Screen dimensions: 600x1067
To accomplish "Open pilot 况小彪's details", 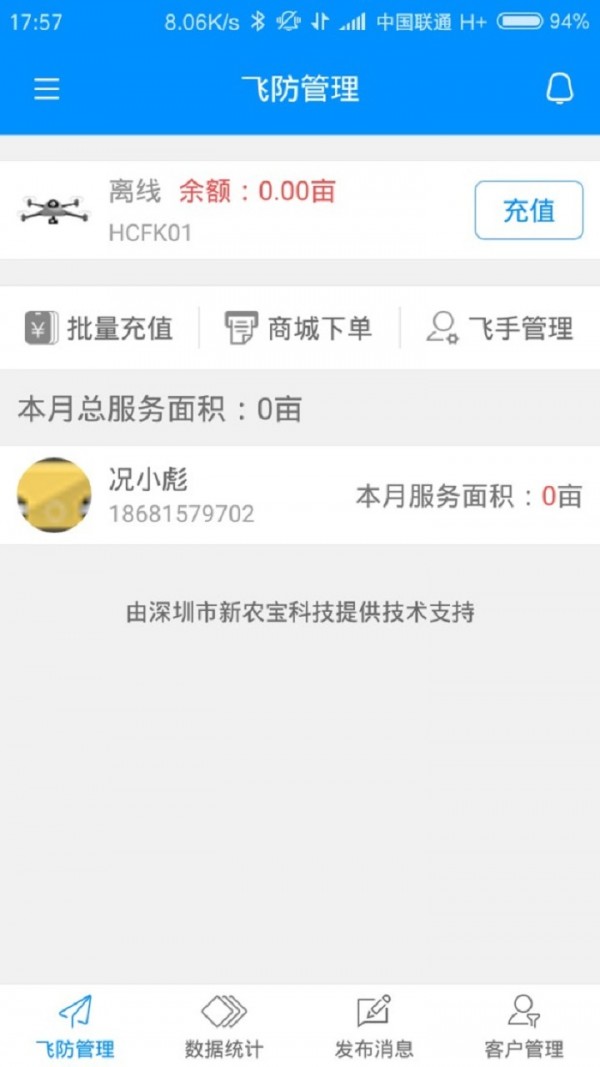I will 300,496.
